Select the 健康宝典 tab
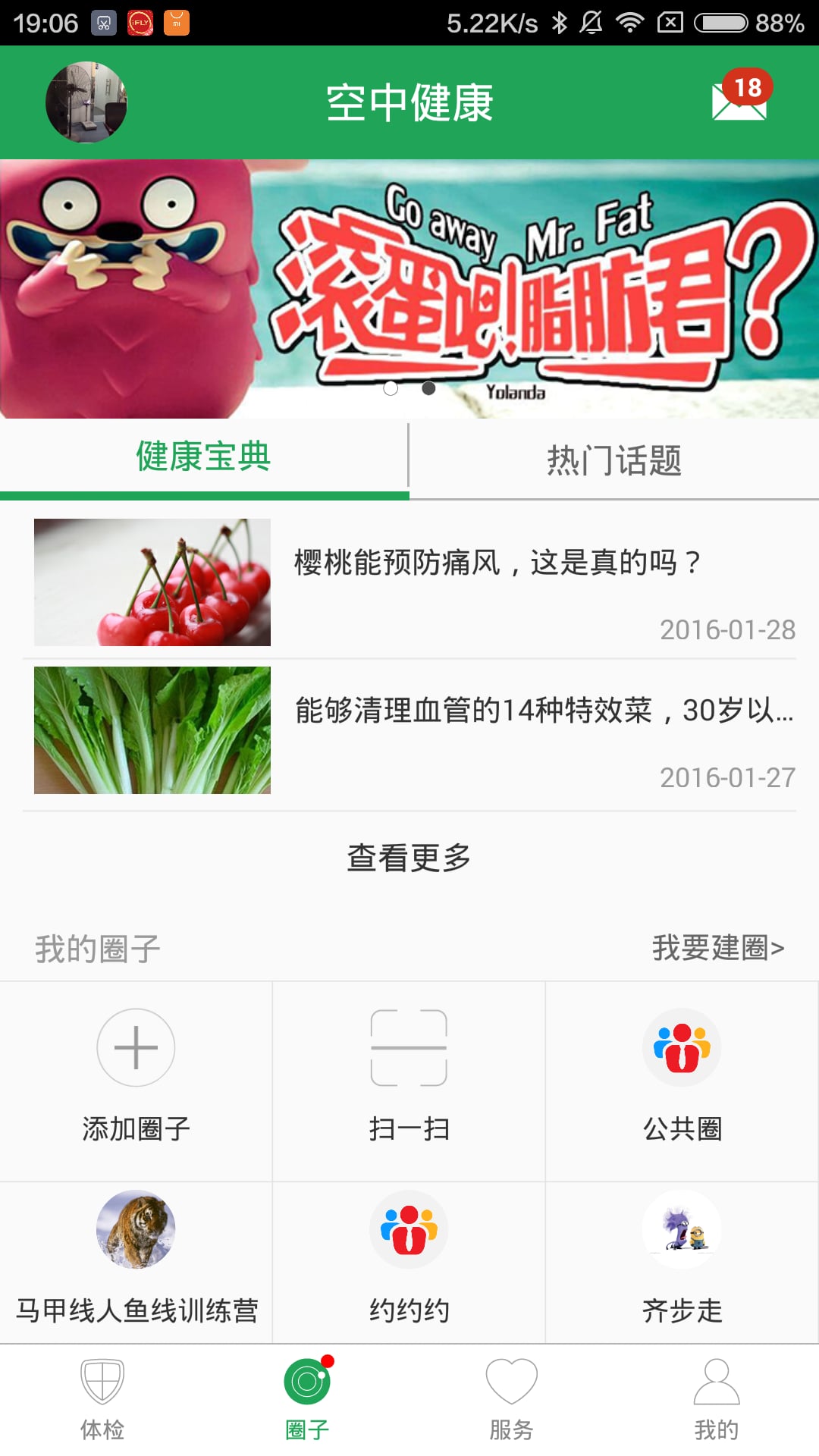Screen dimensions: 819x1456 pos(204,457)
